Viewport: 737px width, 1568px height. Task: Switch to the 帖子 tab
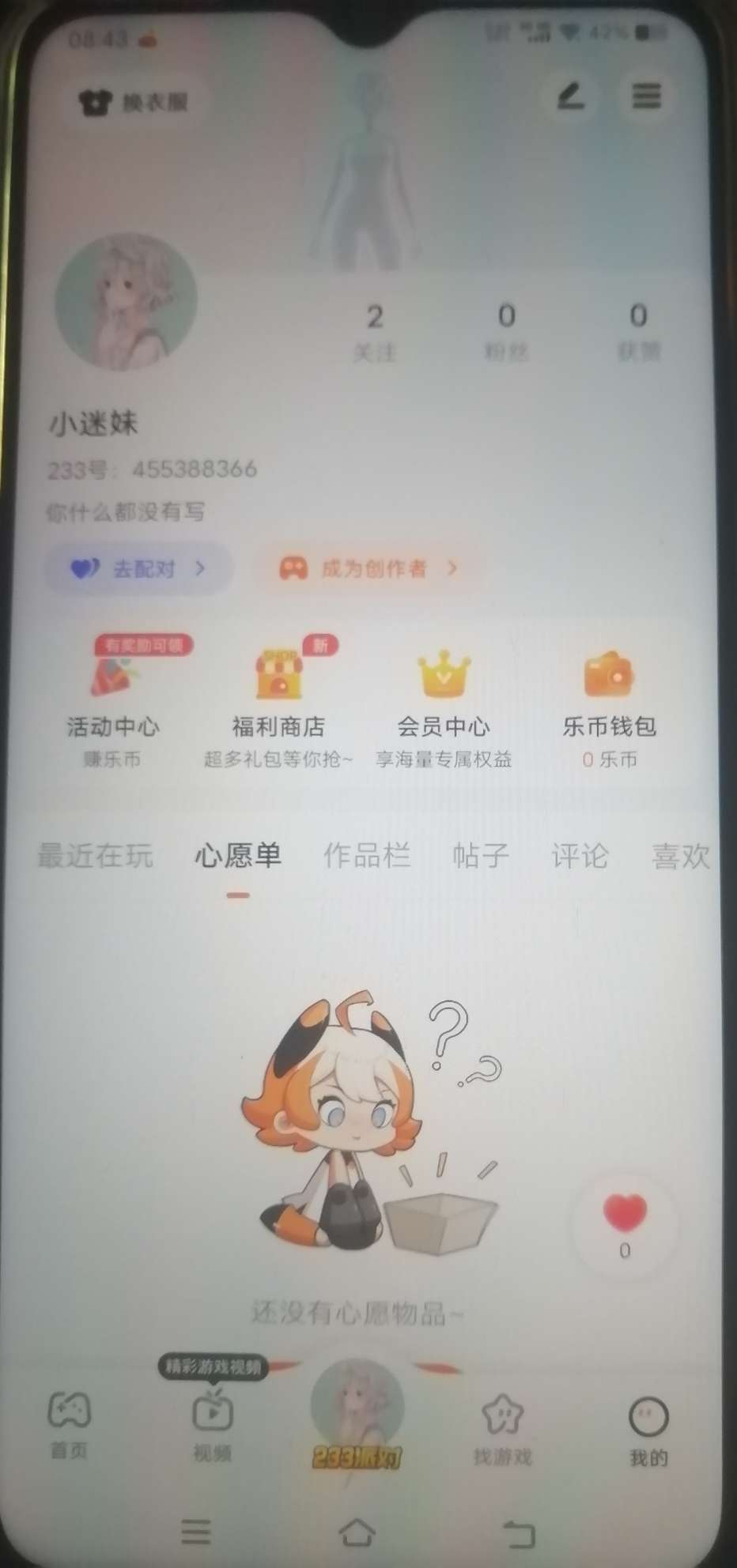[x=480, y=856]
